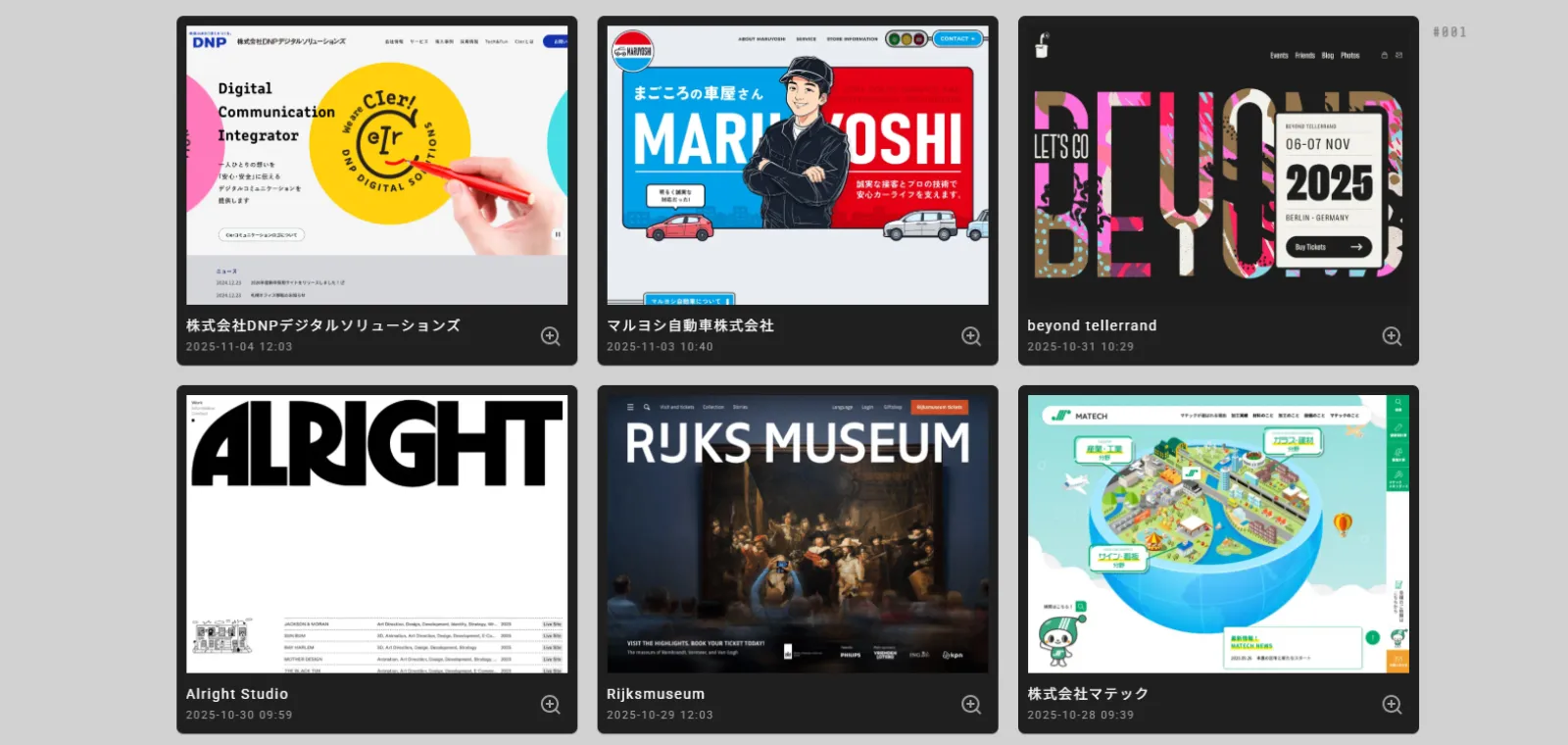Viewport: 1568px width, 745px height.
Task: Open the 株式会社DNPデジタルソリューションズ site thumbnail
Action: 376,165
